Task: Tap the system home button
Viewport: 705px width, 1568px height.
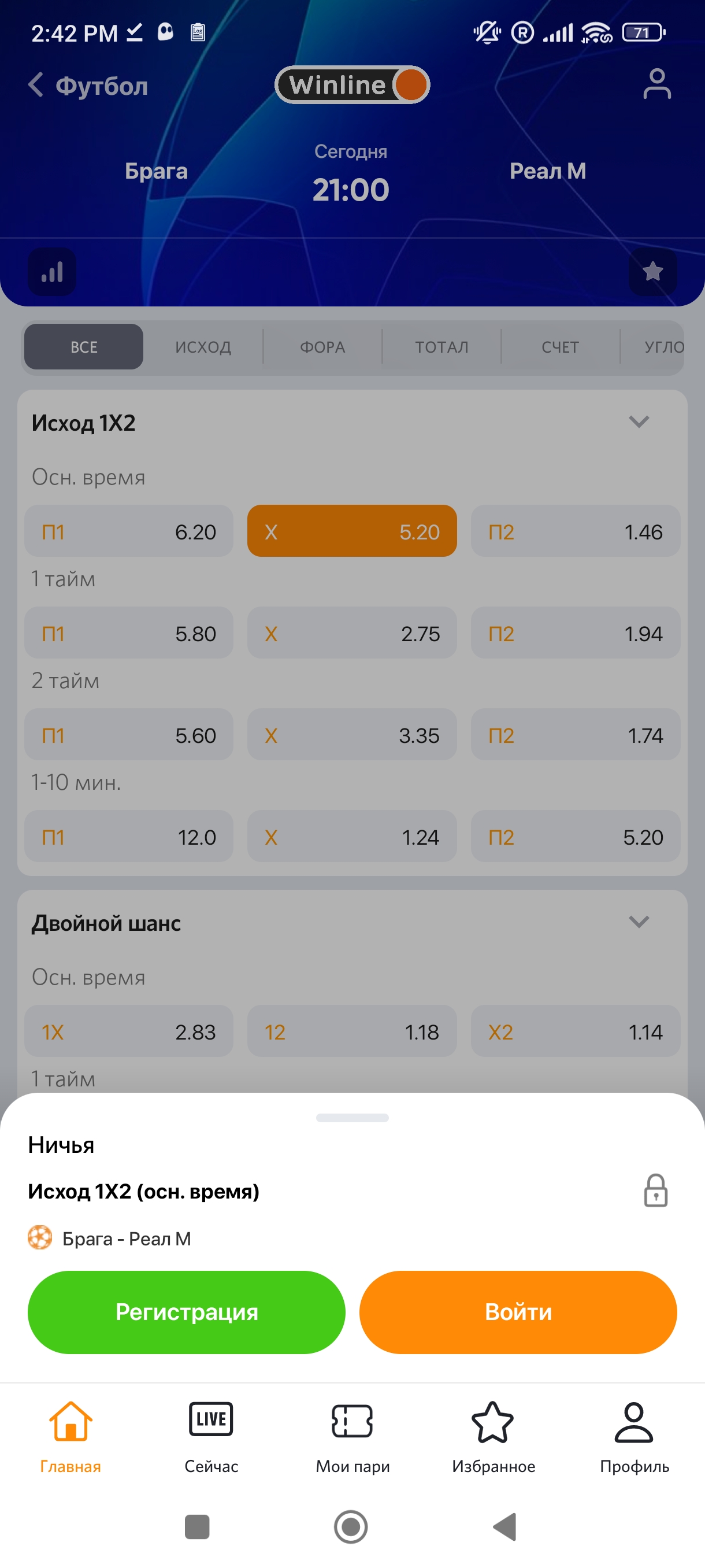Action: [351, 1526]
